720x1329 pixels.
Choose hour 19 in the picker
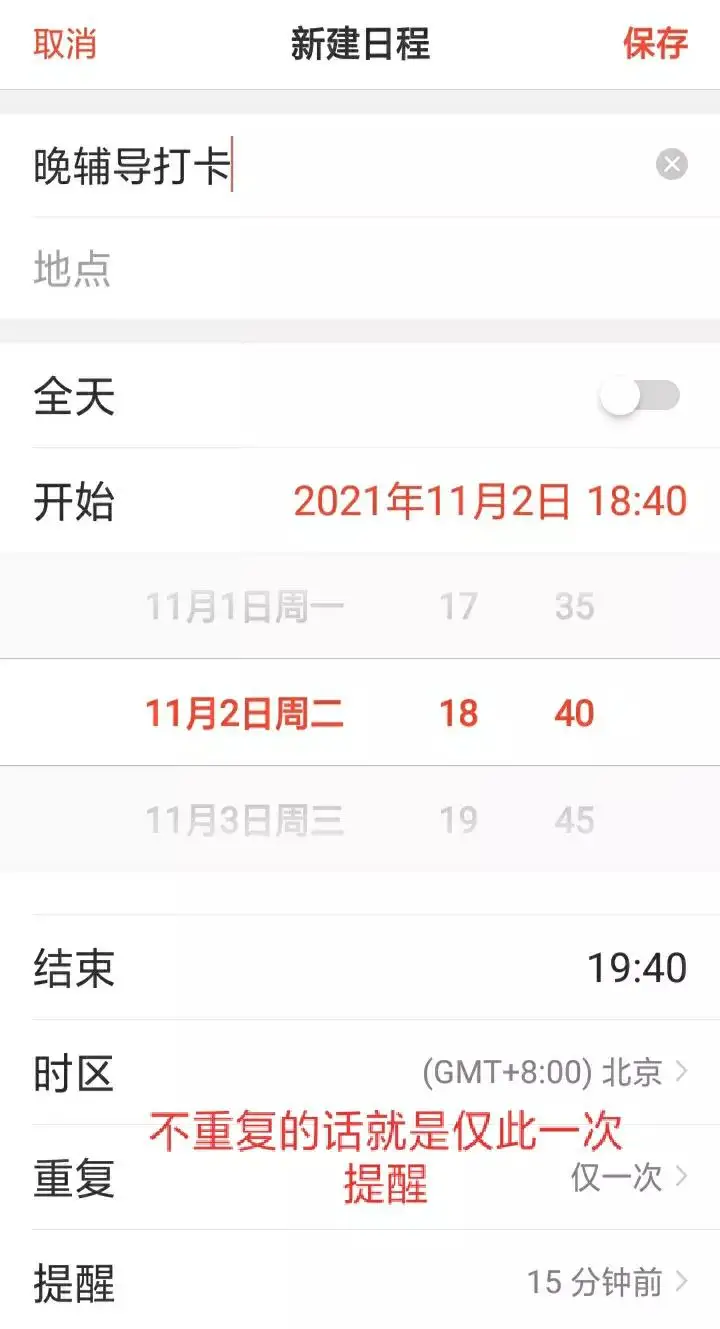point(458,821)
